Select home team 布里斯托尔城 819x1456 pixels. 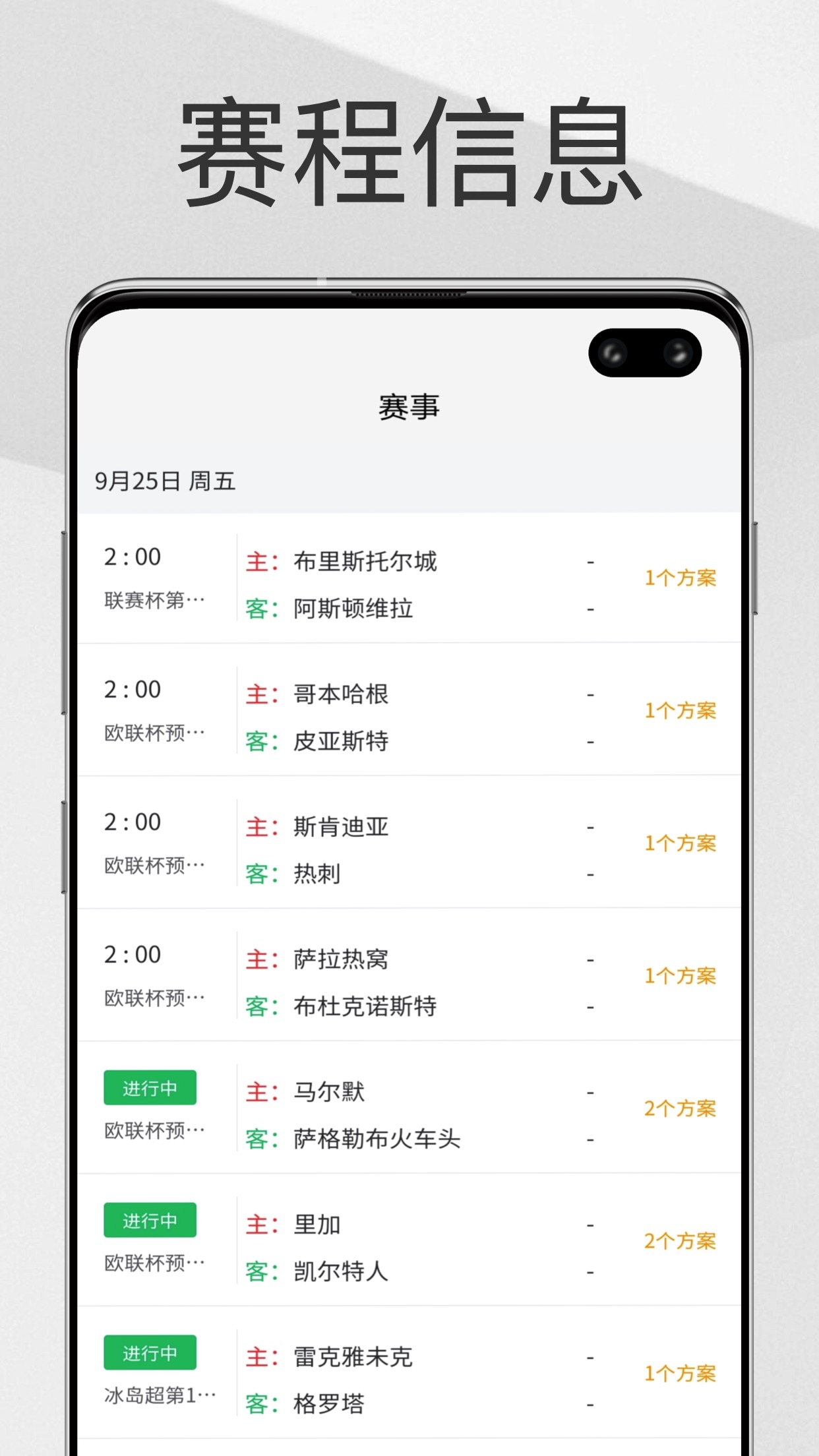[x=365, y=561]
